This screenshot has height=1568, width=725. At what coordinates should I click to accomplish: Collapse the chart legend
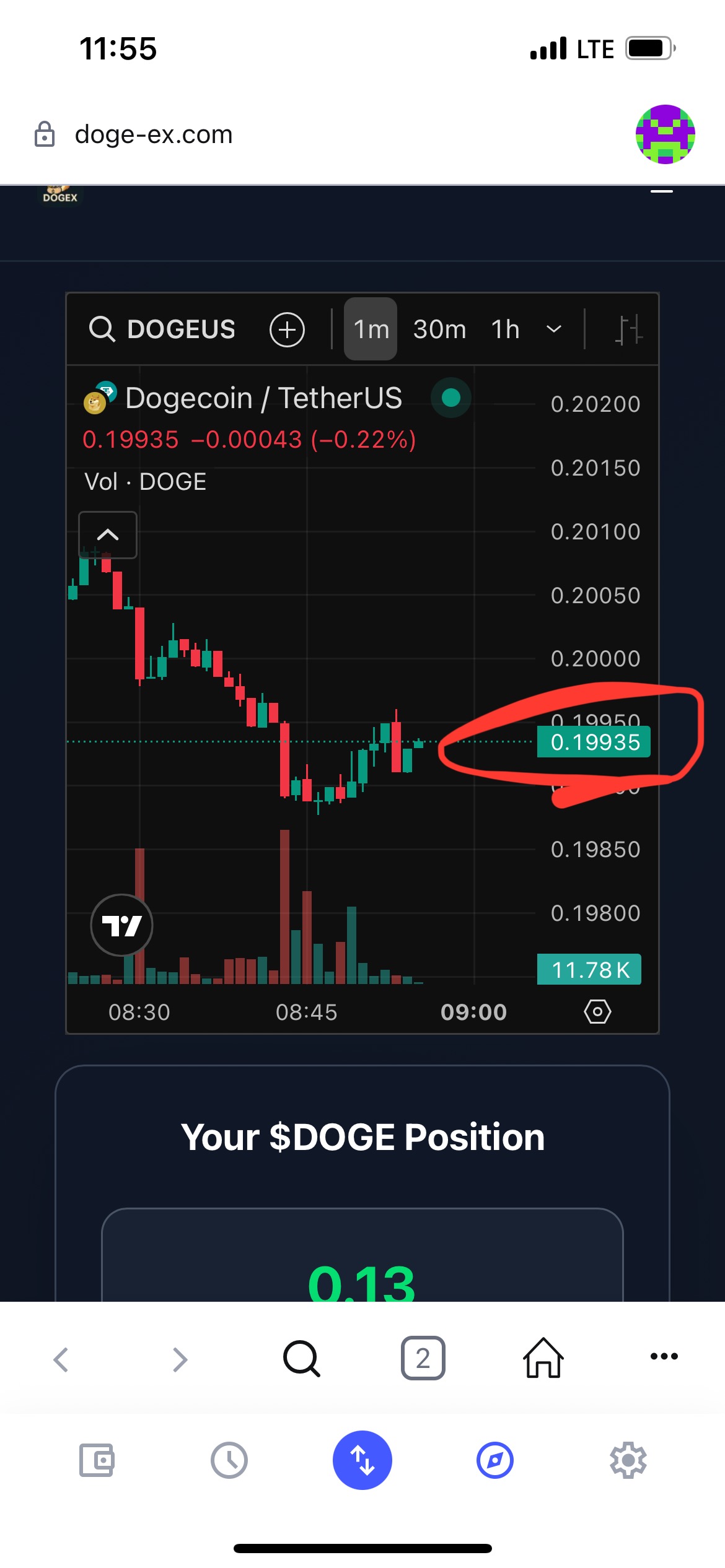108,534
